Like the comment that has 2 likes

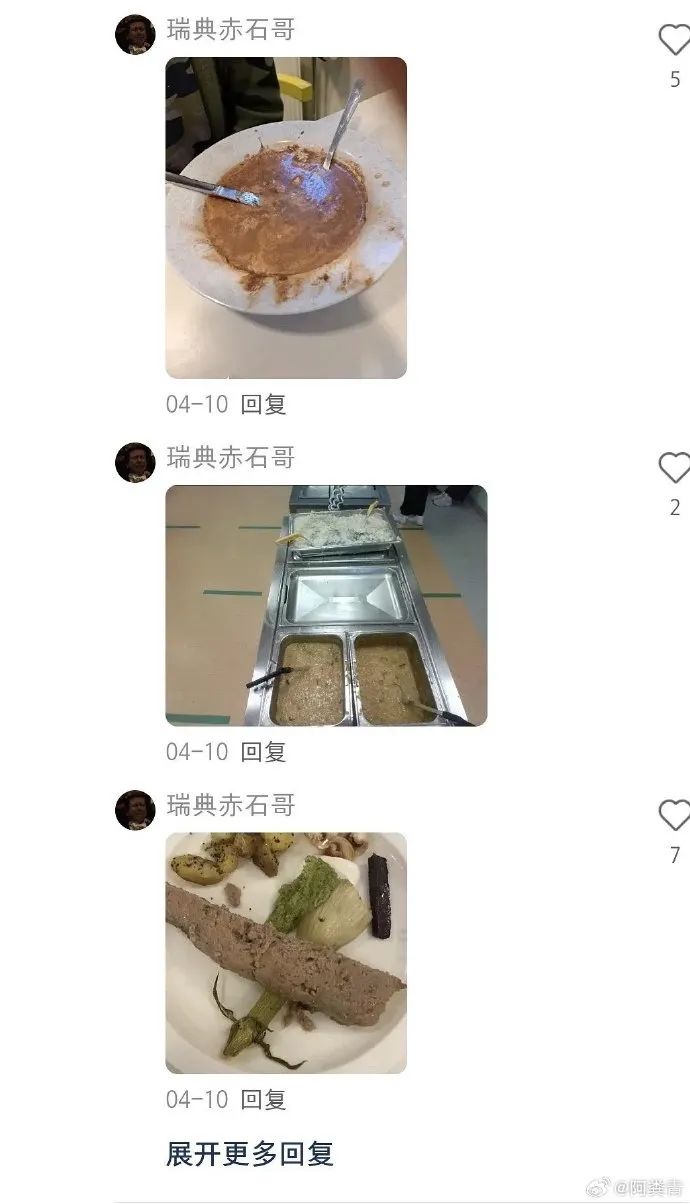pyautogui.click(x=675, y=467)
